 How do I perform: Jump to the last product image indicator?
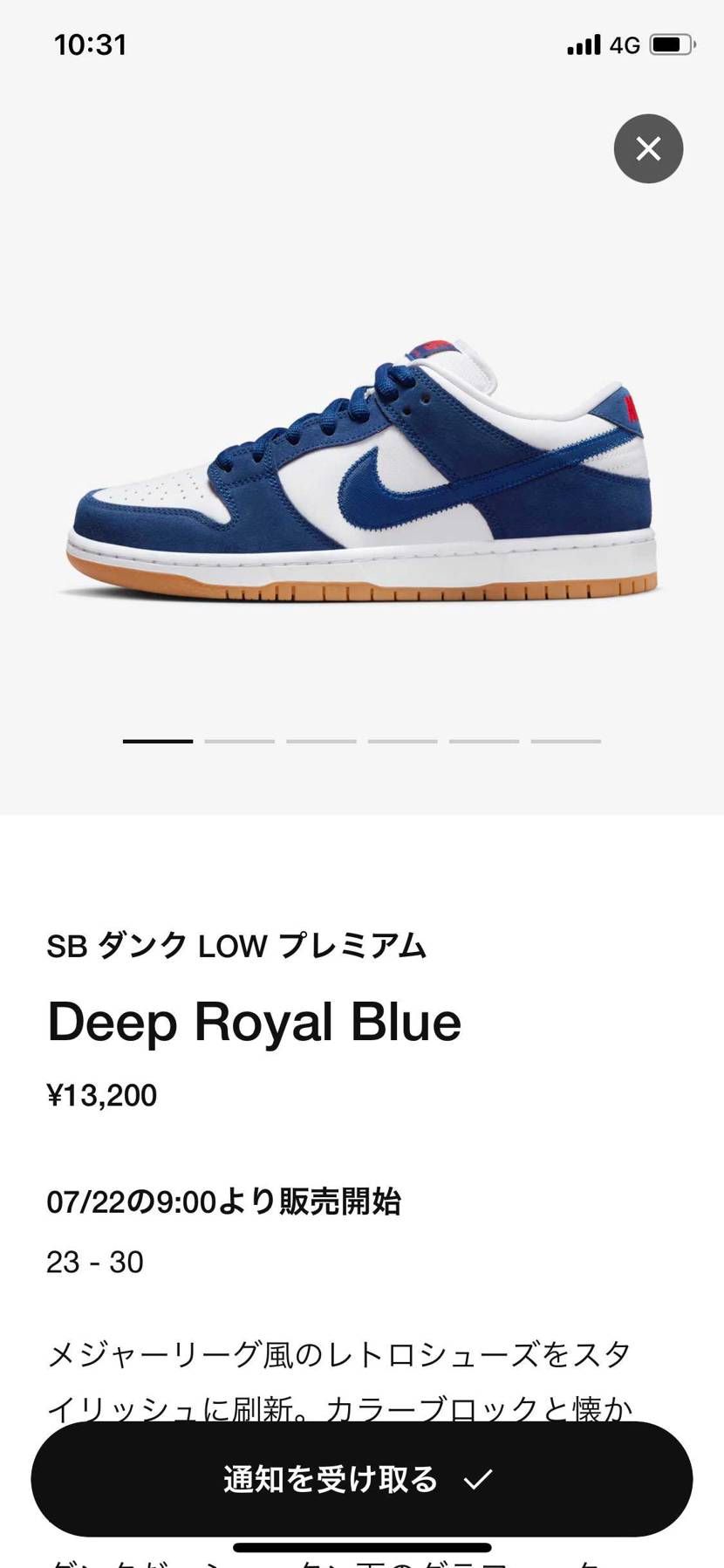pos(565,741)
